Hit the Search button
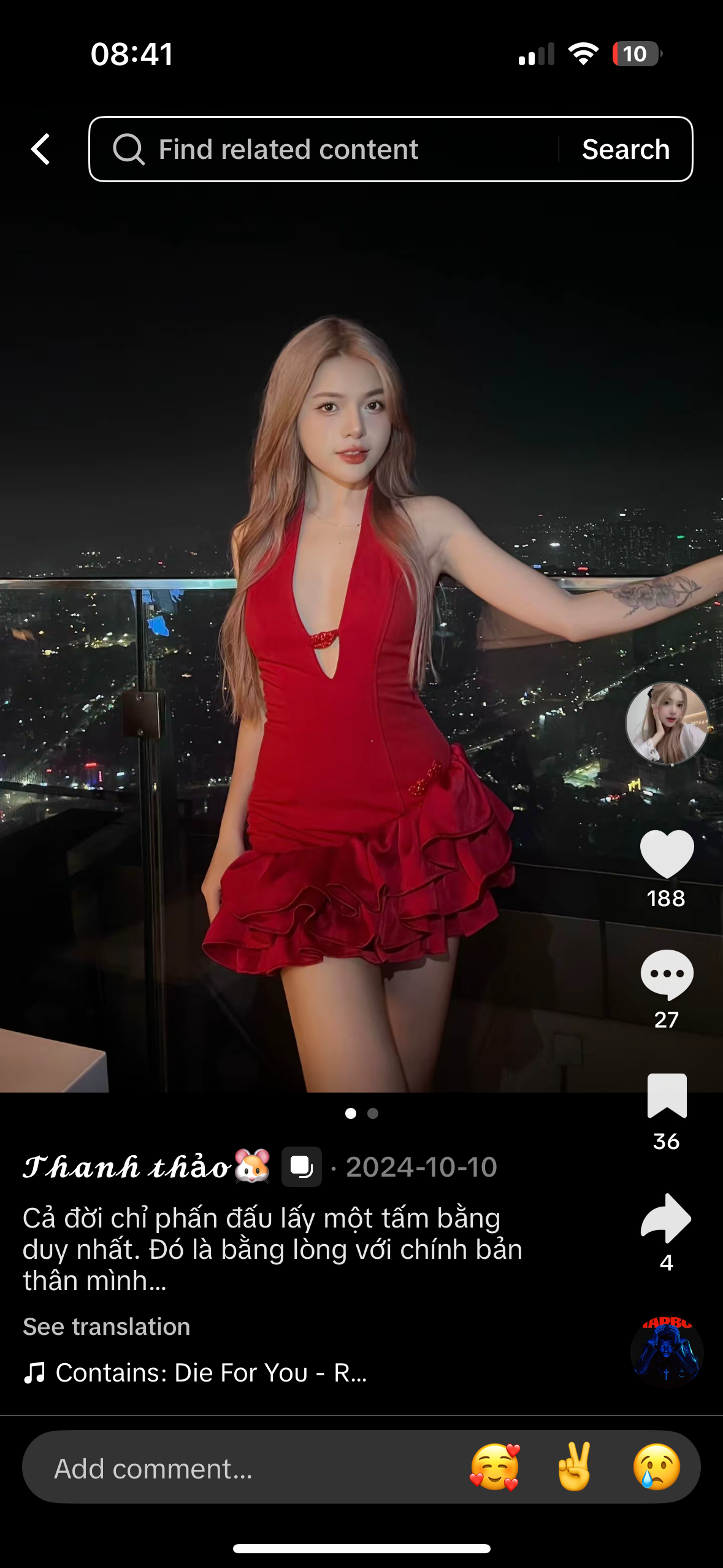Viewport: 723px width, 1568px height. click(625, 149)
